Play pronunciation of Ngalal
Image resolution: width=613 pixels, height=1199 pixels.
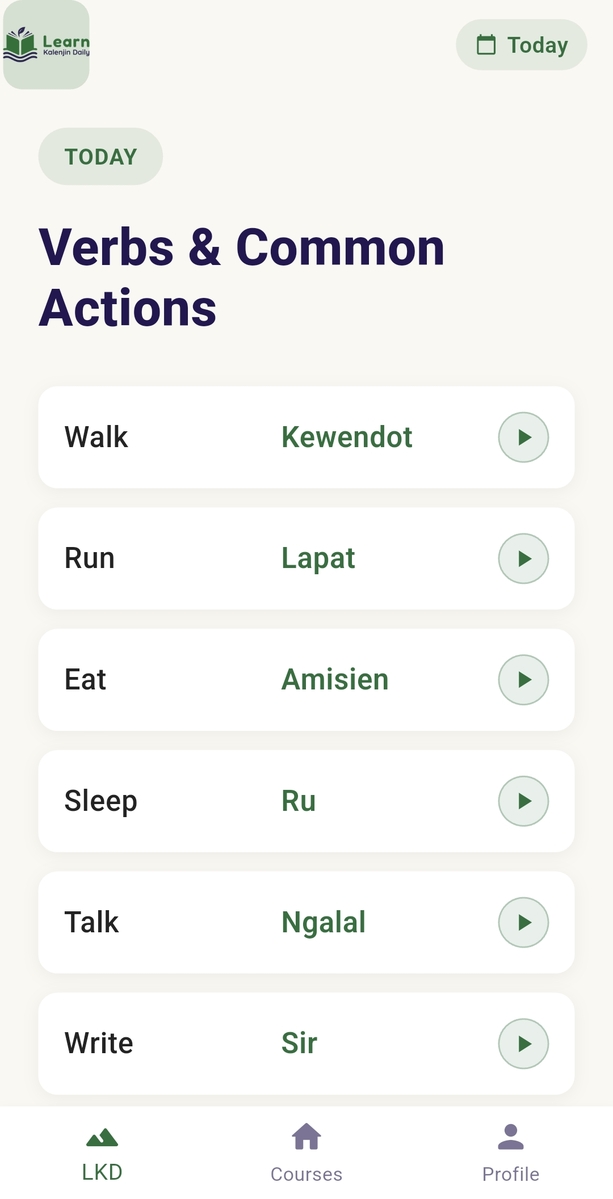pos(523,922)
